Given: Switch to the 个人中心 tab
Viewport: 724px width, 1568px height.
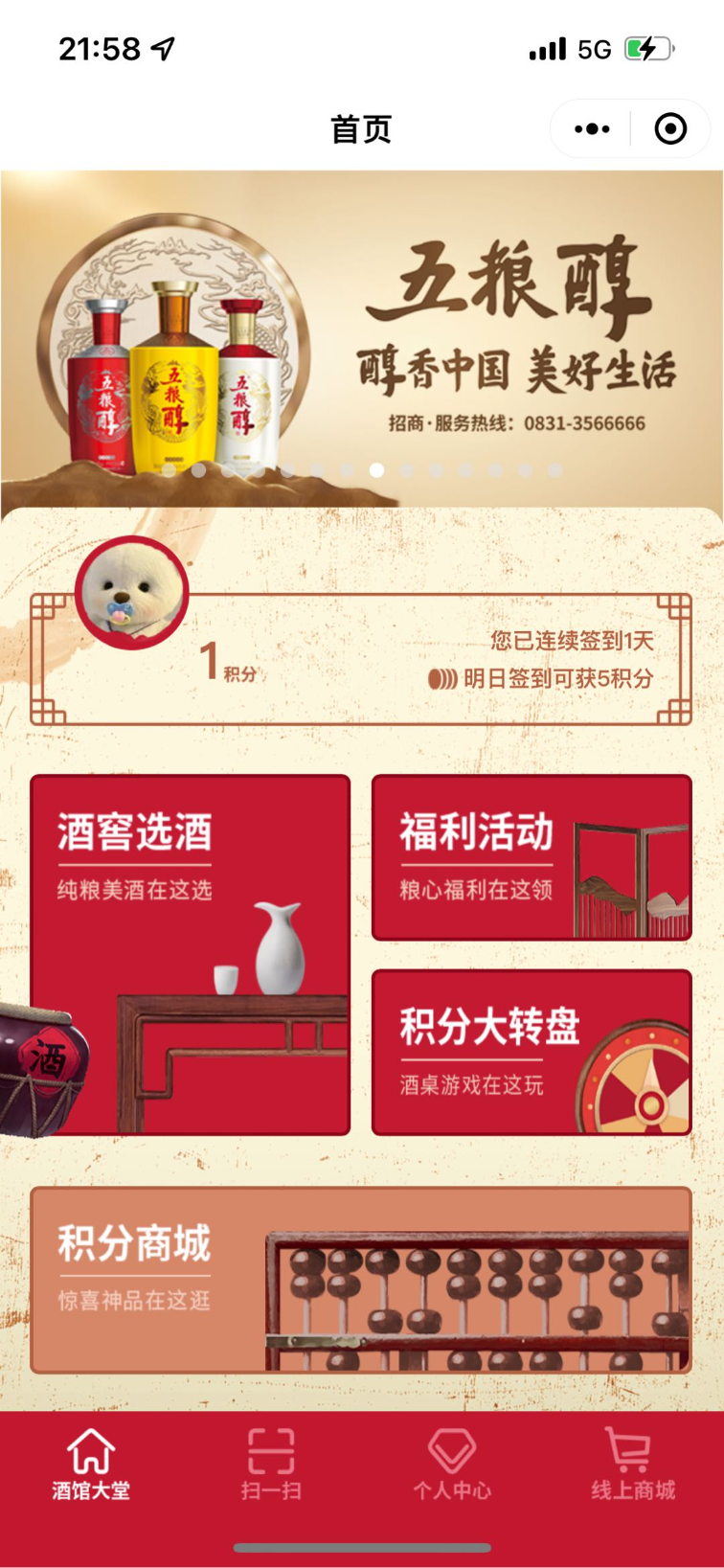Looking at the screenshot, I should pyautogui.click(x=452, y=1464).
